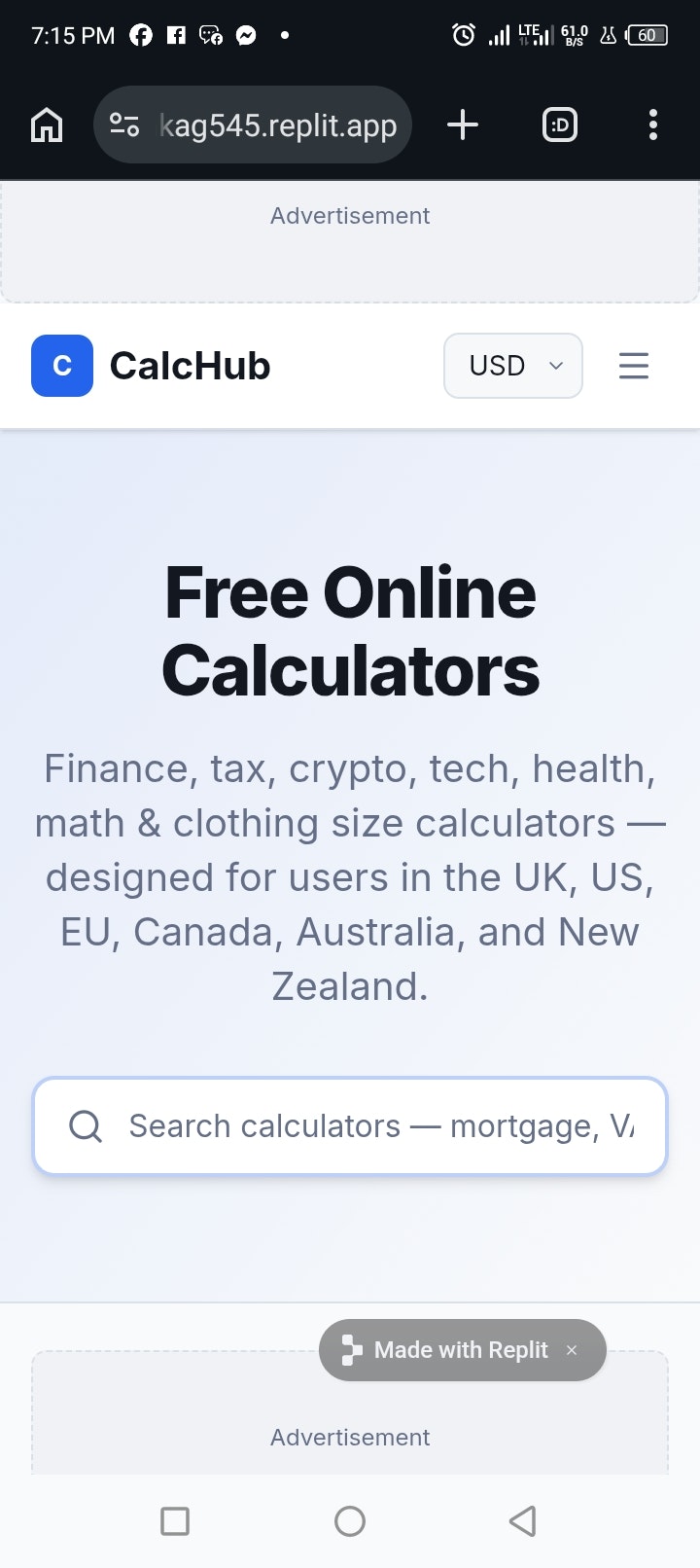Open a new browser tab
The width and height of the screenshot is (700, 1568).
pos(463,125)
